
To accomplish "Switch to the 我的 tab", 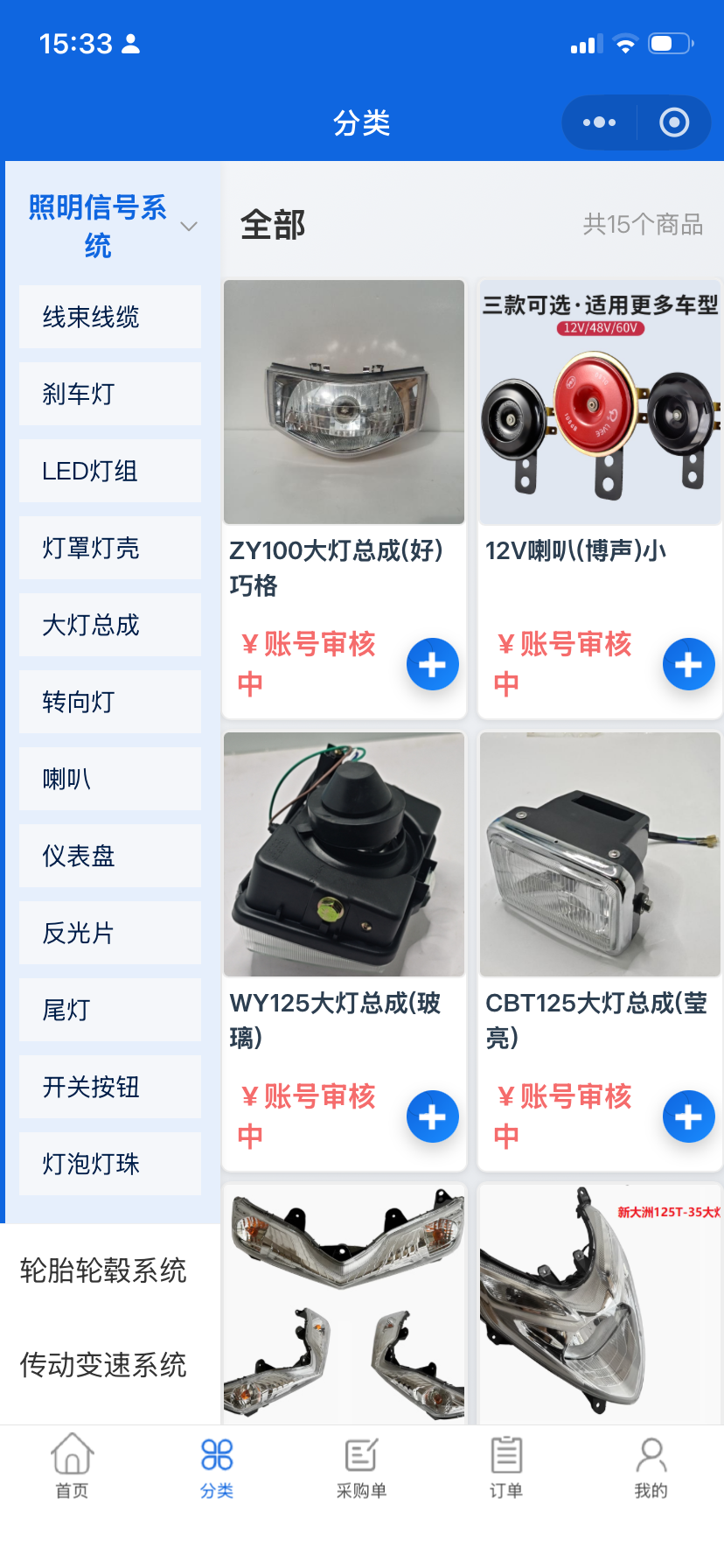I will click(x=651, y=1465).
